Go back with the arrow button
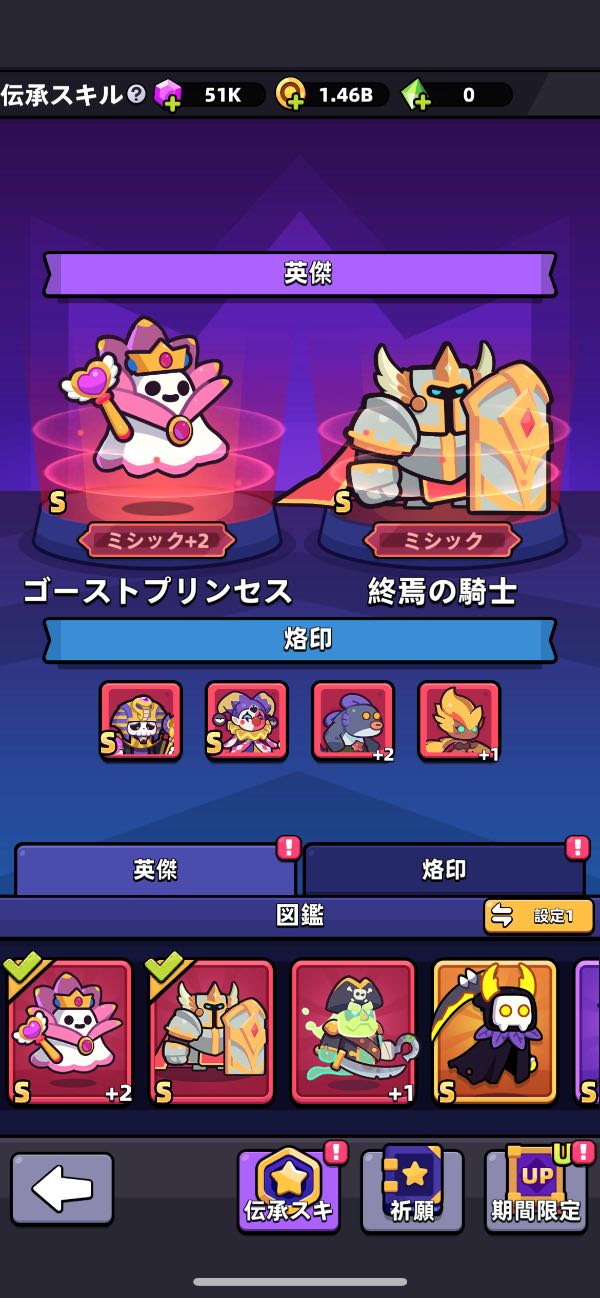 62,1188
